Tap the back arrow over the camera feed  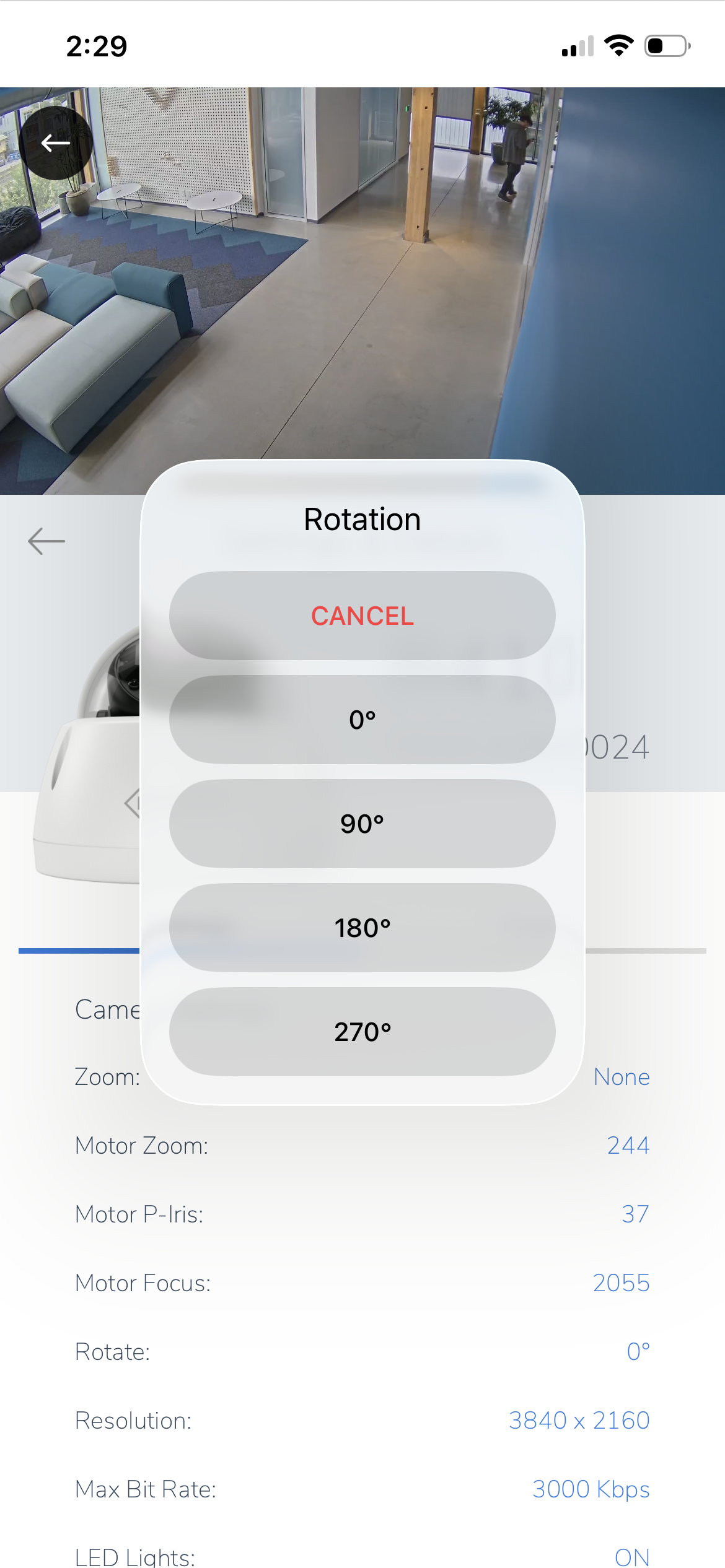56,143
